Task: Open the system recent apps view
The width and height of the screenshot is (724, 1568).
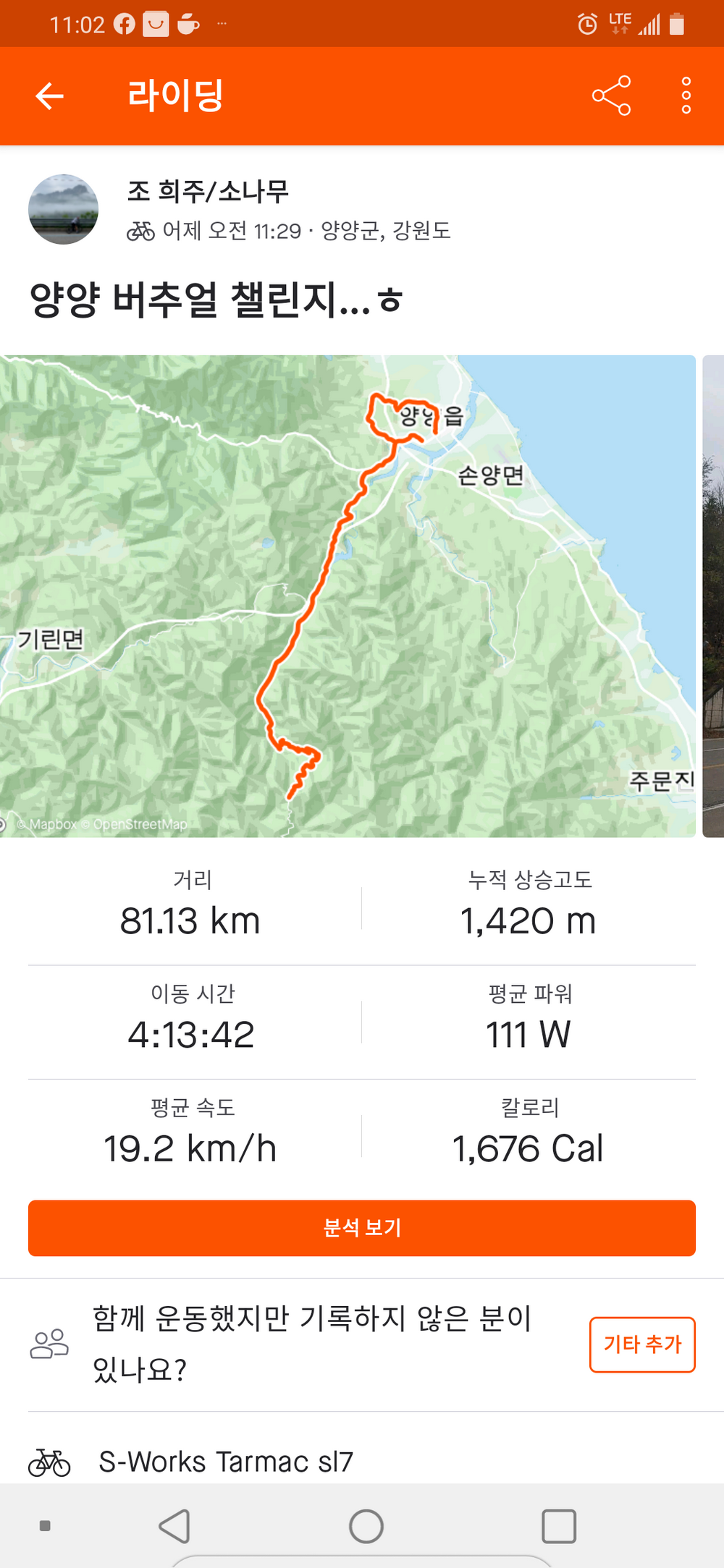Action: 559,1527
